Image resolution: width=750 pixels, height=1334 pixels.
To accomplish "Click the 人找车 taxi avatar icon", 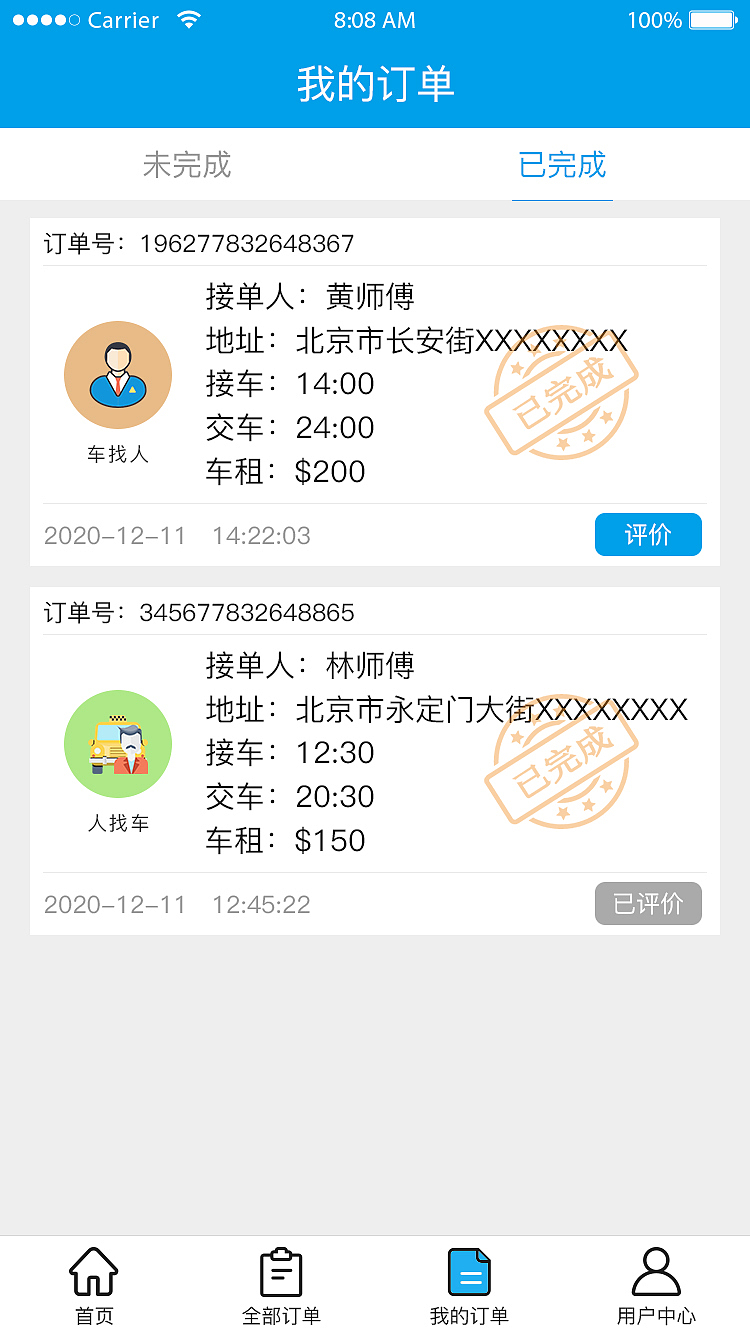I will point(118,743).
